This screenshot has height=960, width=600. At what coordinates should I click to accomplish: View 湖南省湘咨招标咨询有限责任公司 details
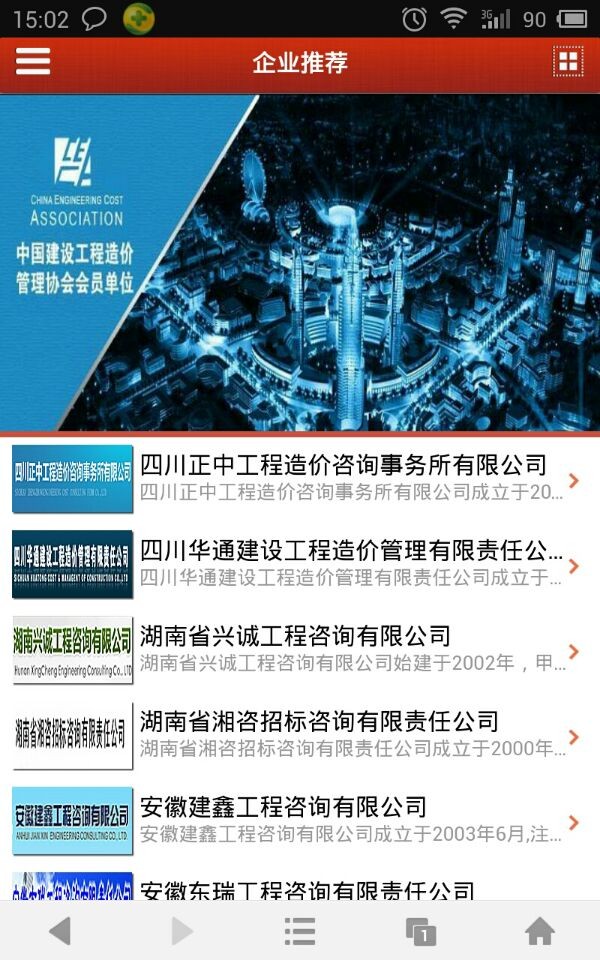click(300, 735)
